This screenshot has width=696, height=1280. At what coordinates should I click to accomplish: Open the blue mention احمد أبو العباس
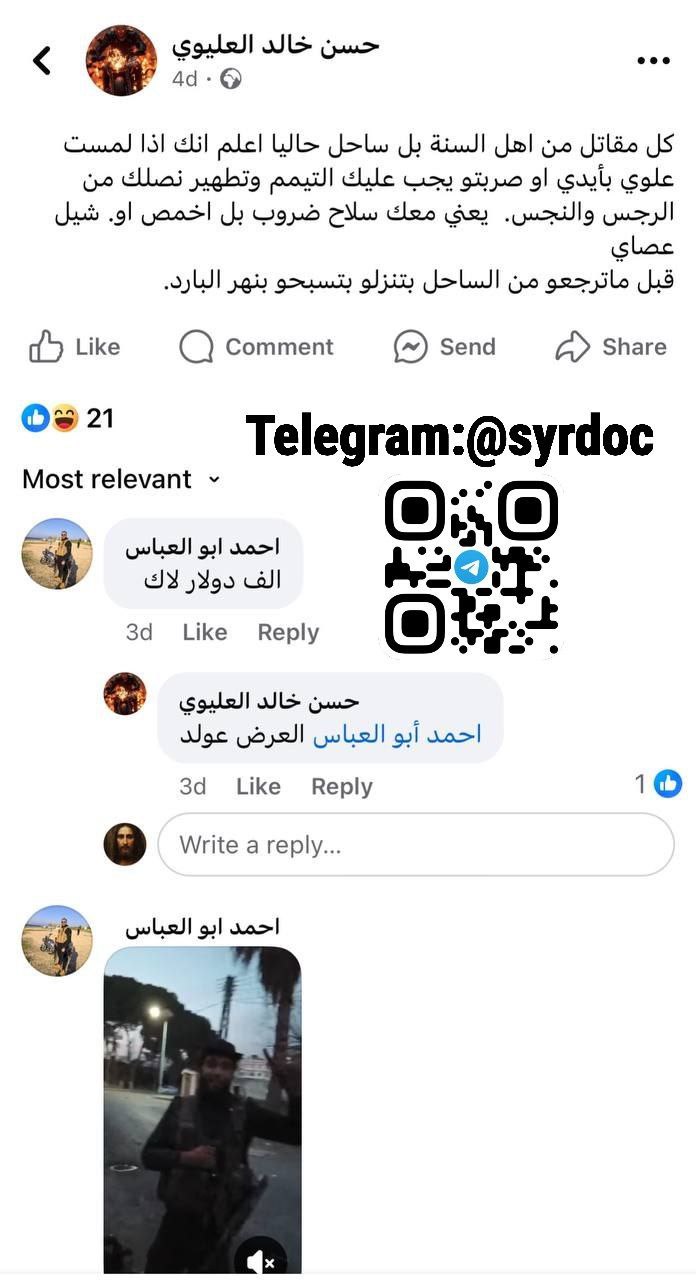397,735
